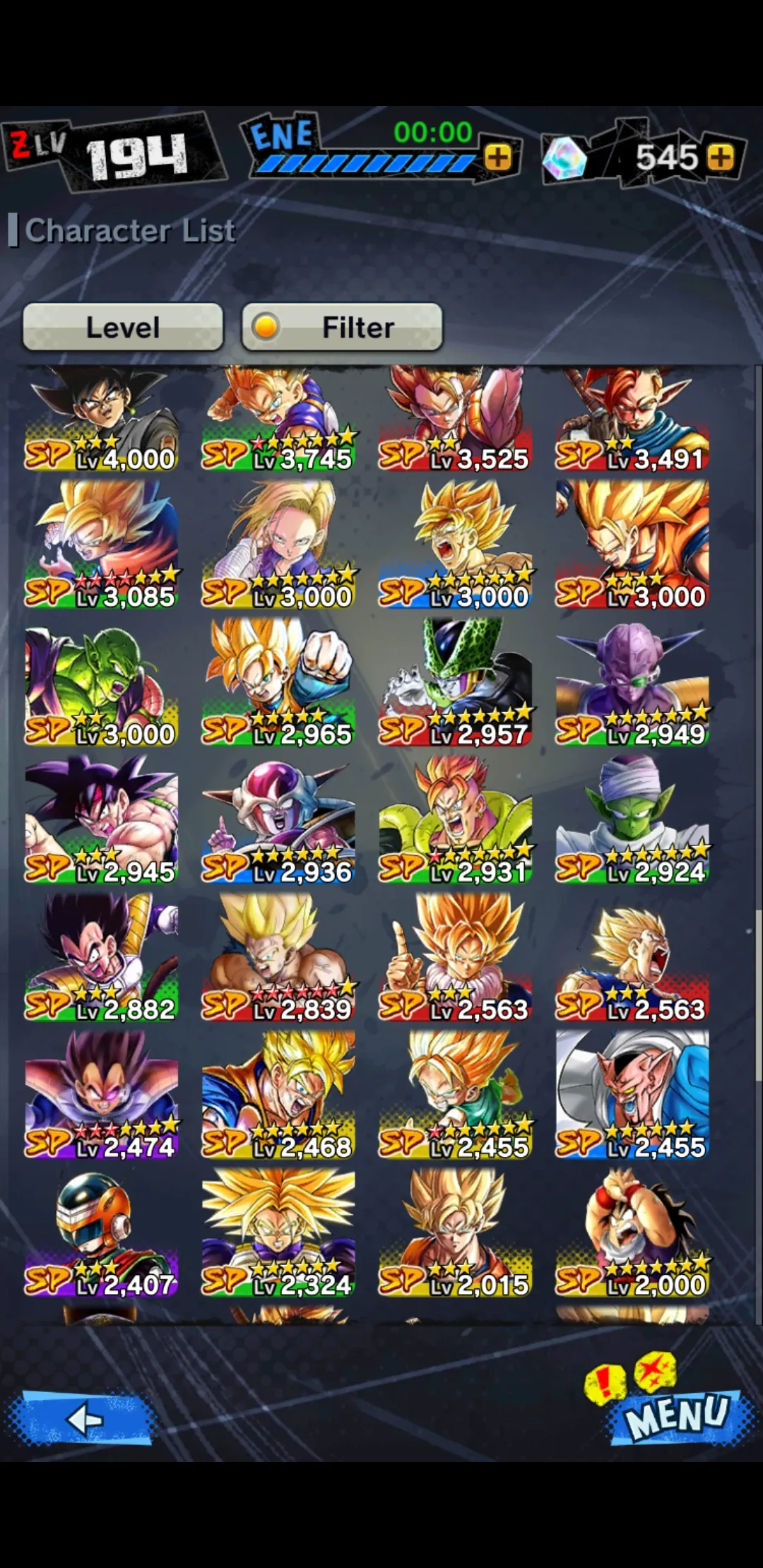Open the Filter options
Viewport: 763px width, 1568px height.
click(342, 327)
